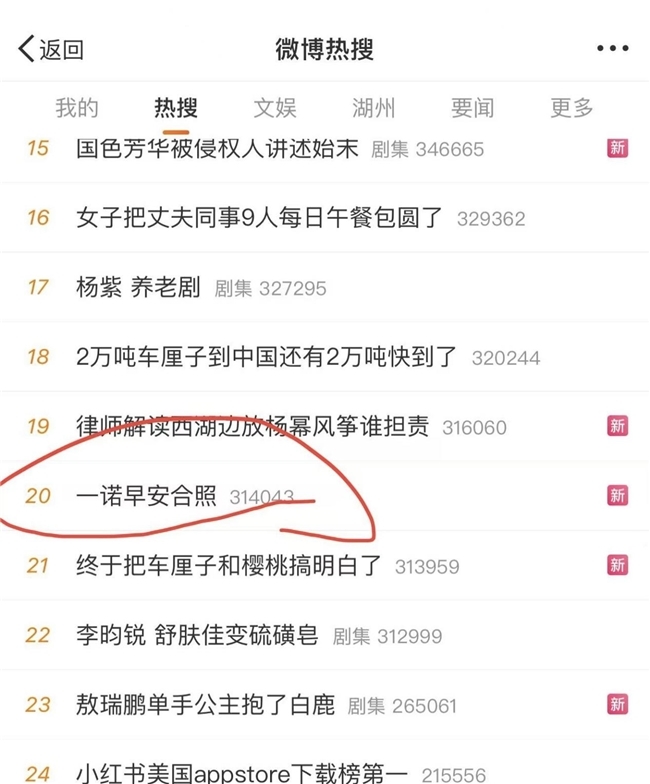Open the 湖州 local tab
This screenshot has height=784, width=650.
tap(373, 108)
